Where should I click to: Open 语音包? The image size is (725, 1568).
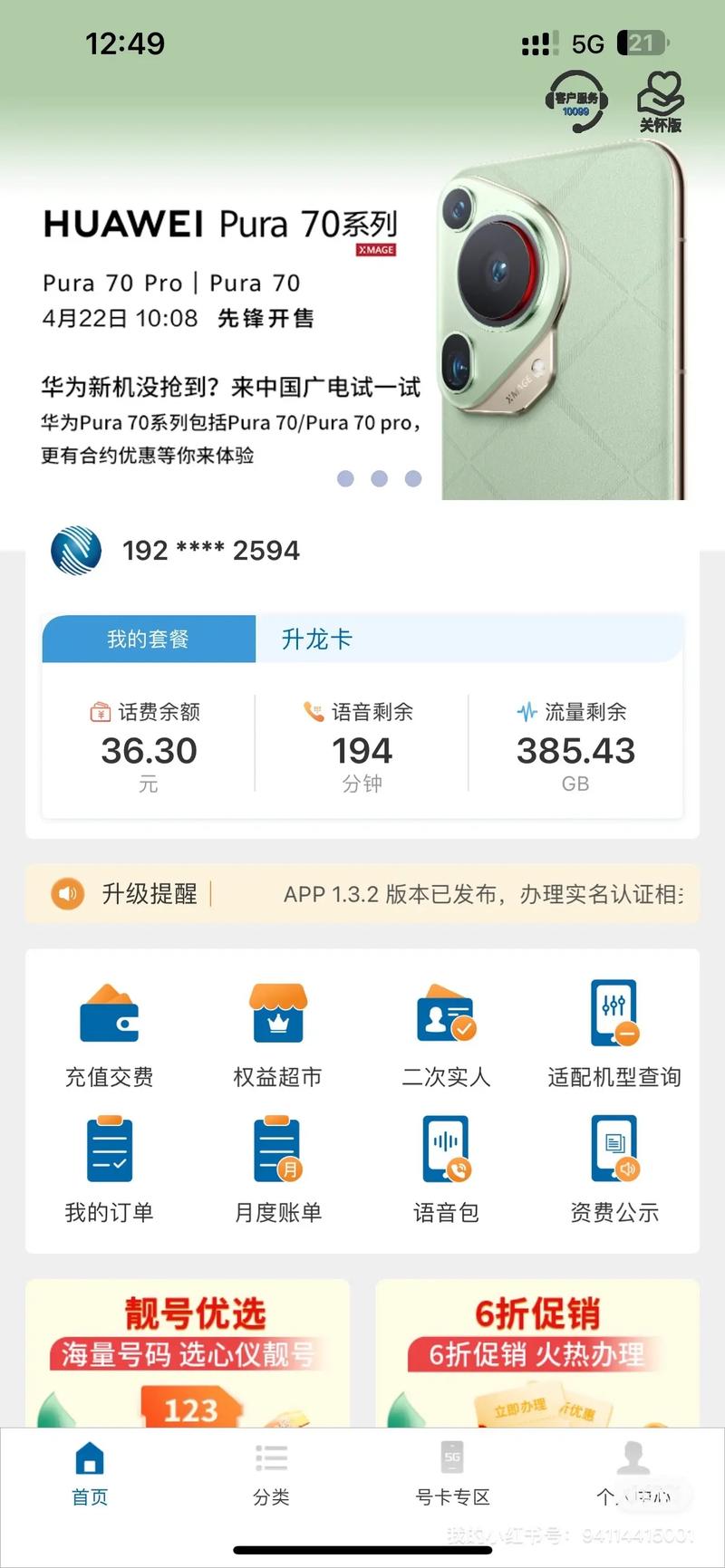coord(446,1170)
